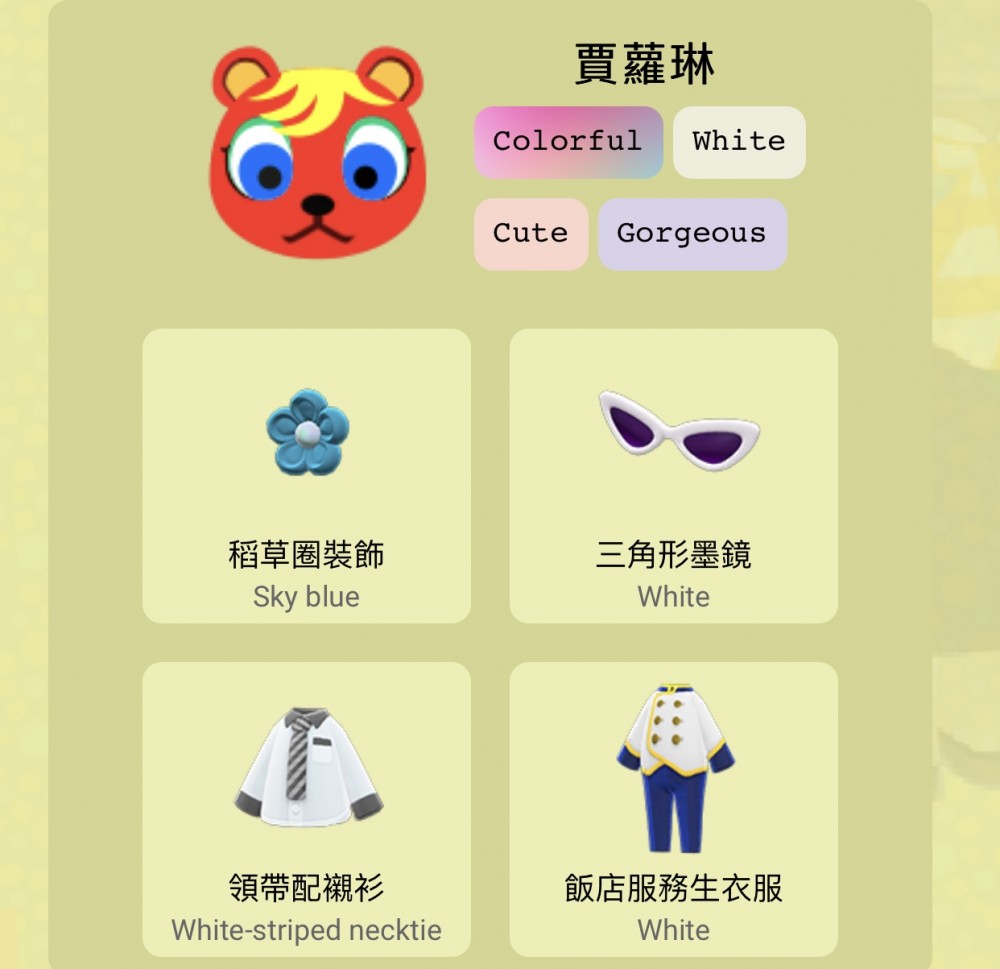1000x969 pixels.
Task: Tap the Cute style chip
Action: [x=530, y=234]
